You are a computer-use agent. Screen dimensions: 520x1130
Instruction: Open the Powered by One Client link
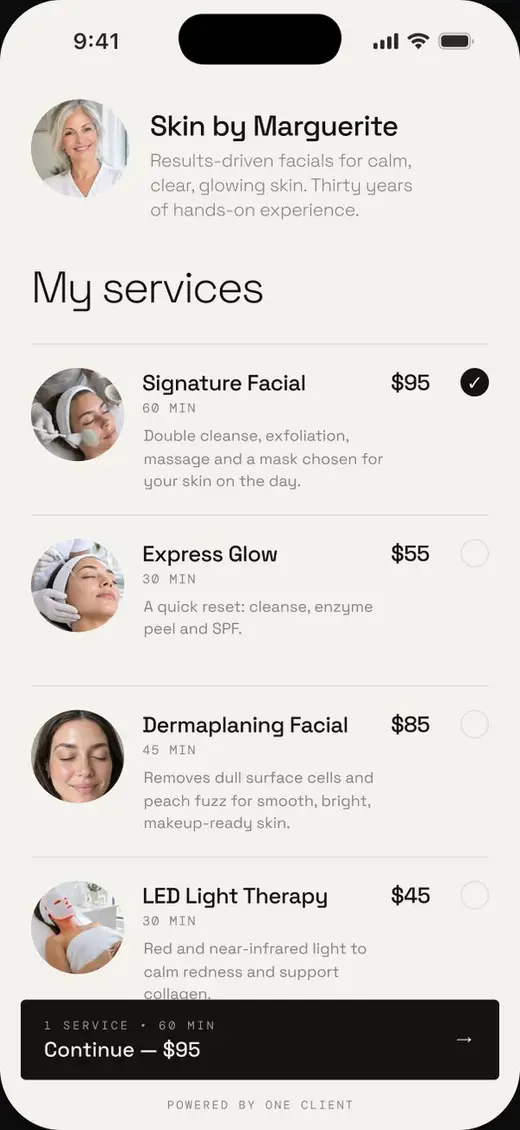(x=260, y=1104)
